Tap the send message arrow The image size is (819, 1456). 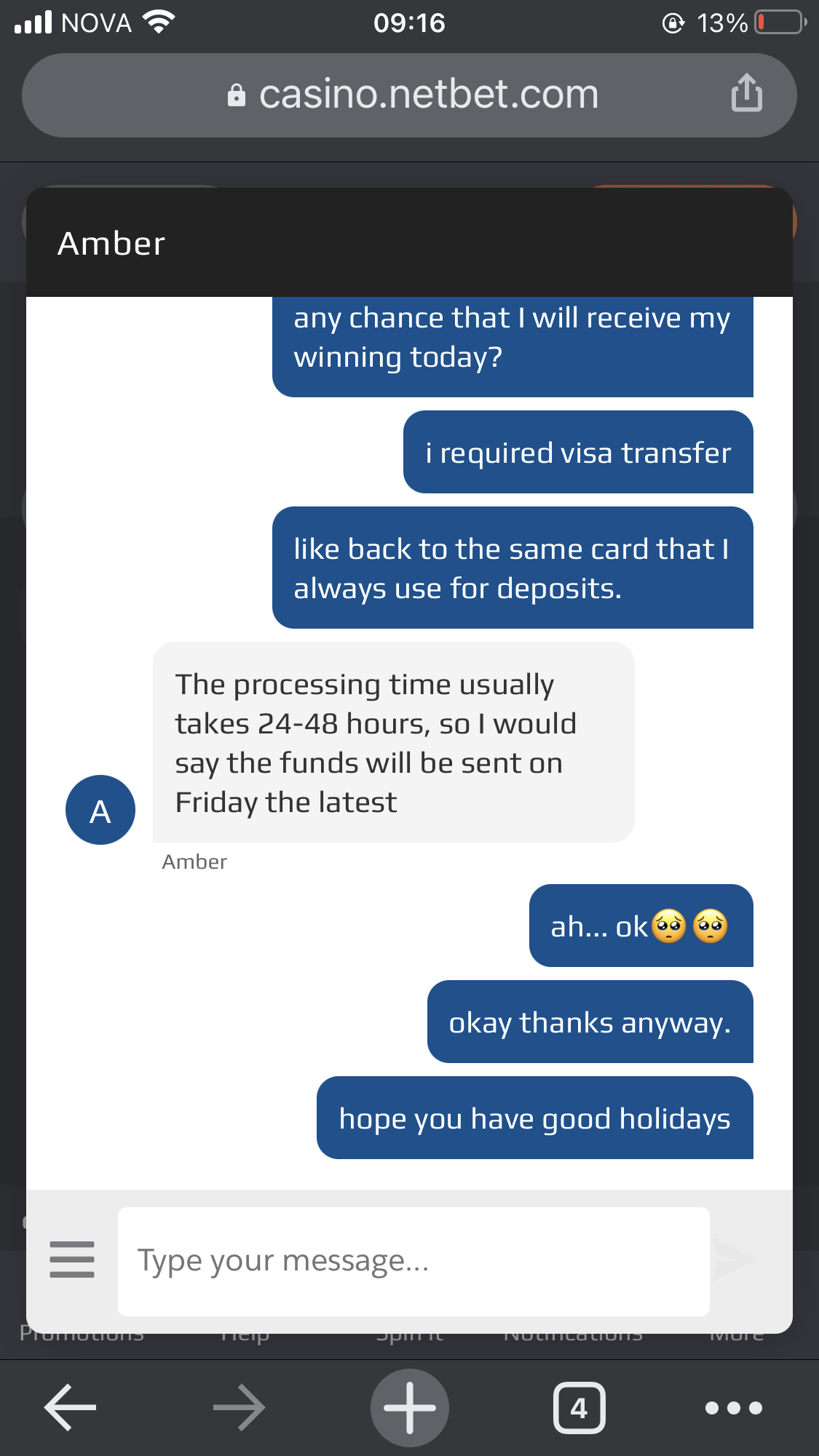point(735,1259)
